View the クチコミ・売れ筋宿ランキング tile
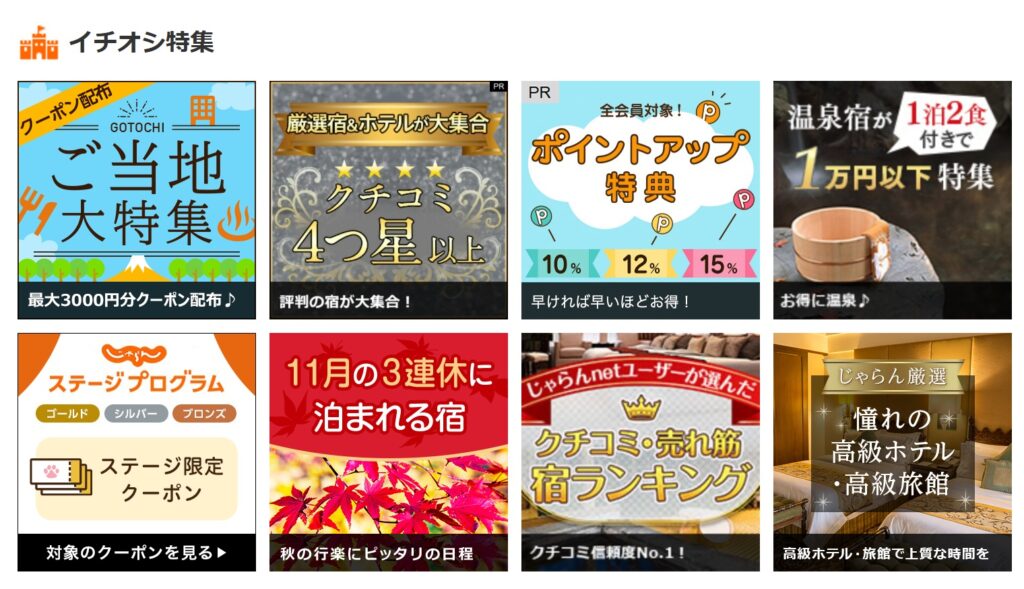 tap(640, 452)
